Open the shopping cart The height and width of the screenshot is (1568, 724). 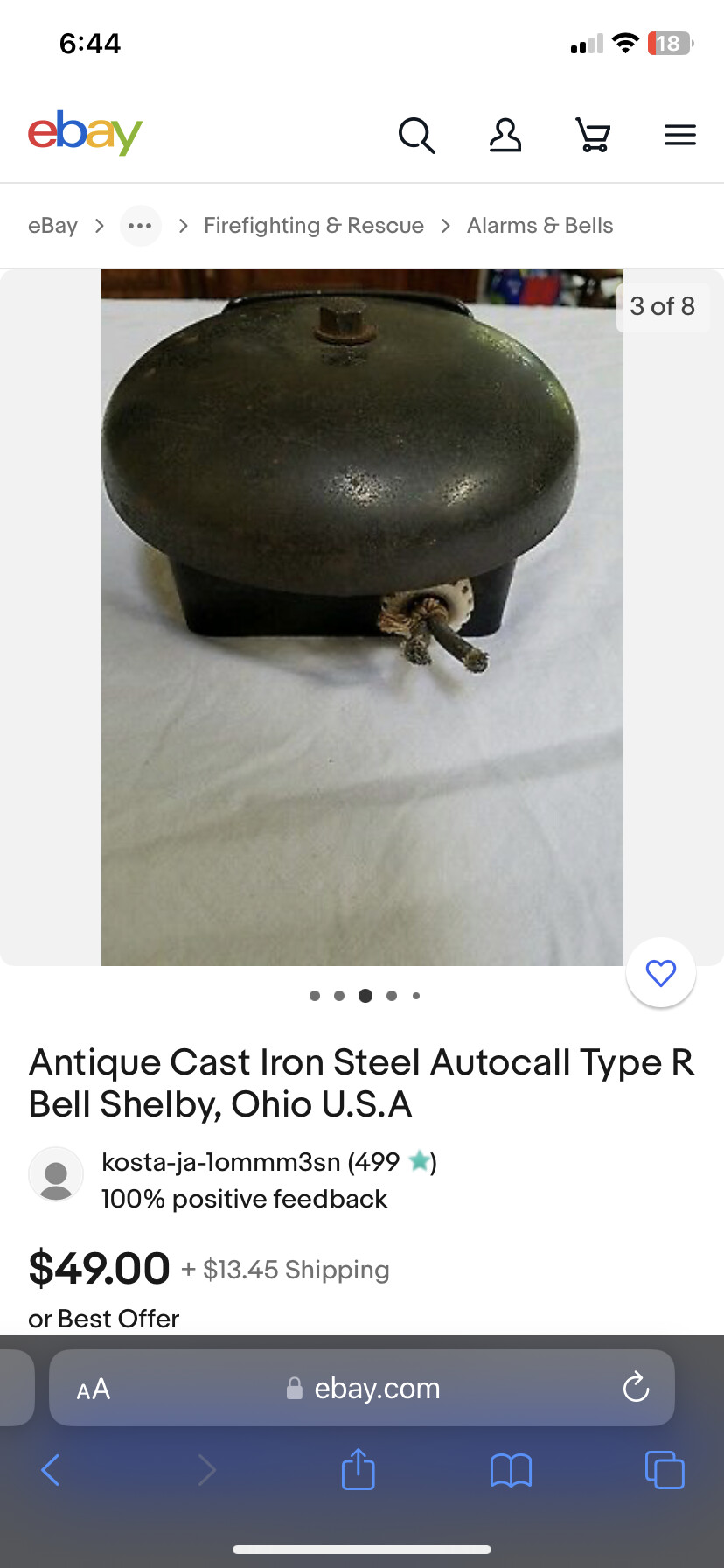tap(593, 136)
